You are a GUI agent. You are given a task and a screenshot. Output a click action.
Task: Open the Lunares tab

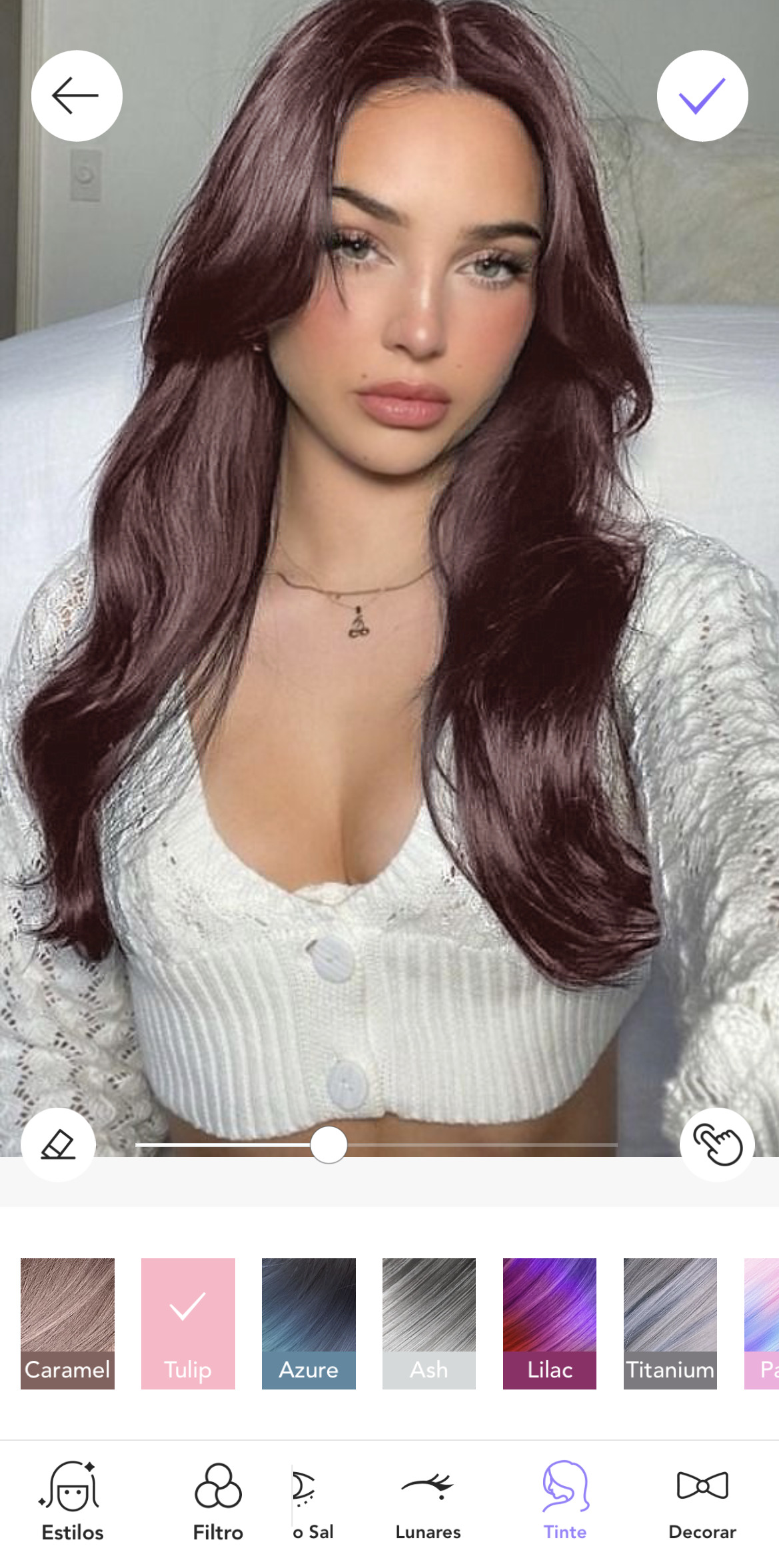click(x=428, y=1501)
